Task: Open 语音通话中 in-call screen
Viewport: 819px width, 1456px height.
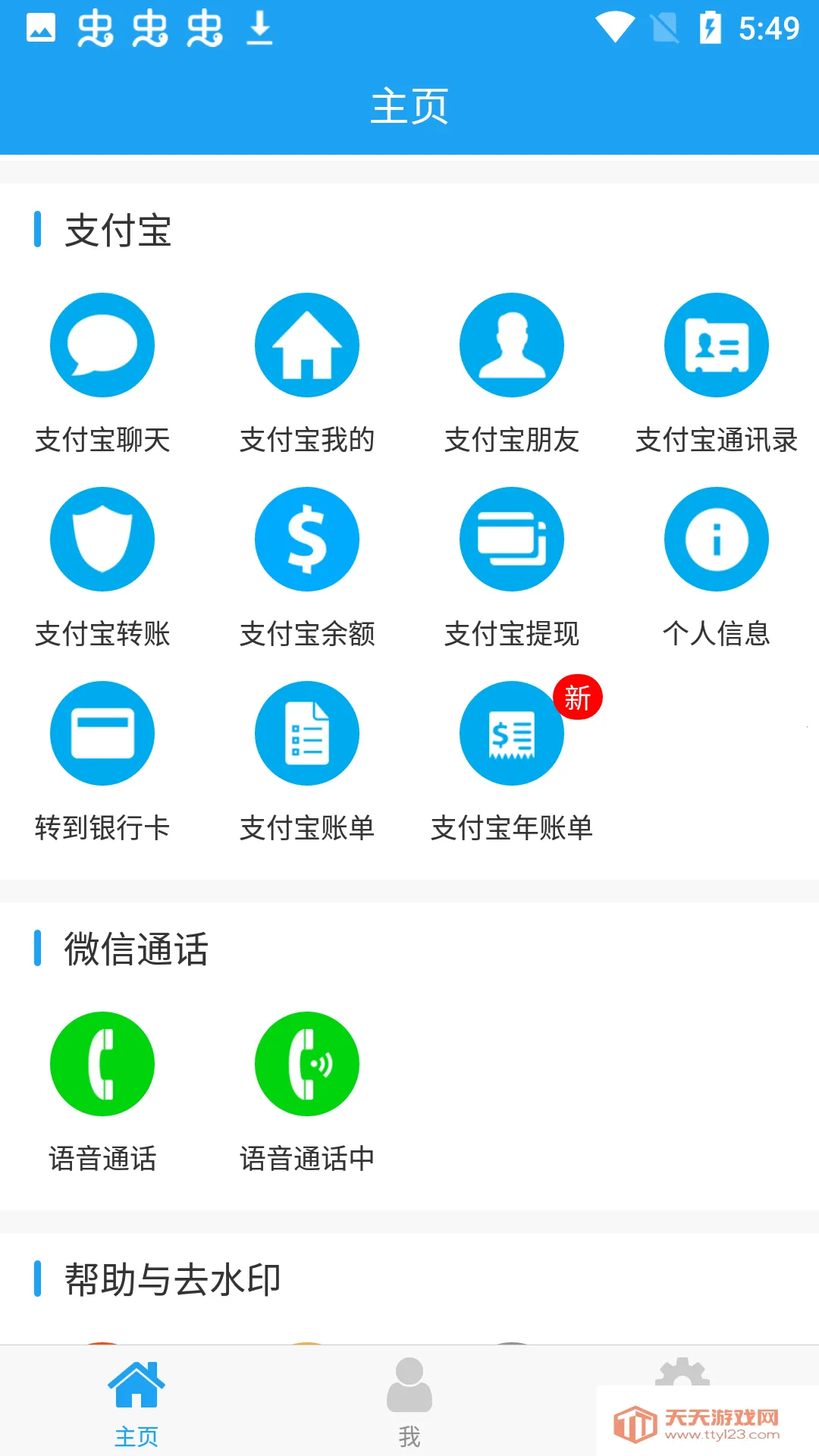Action: tap(307, 1065)
